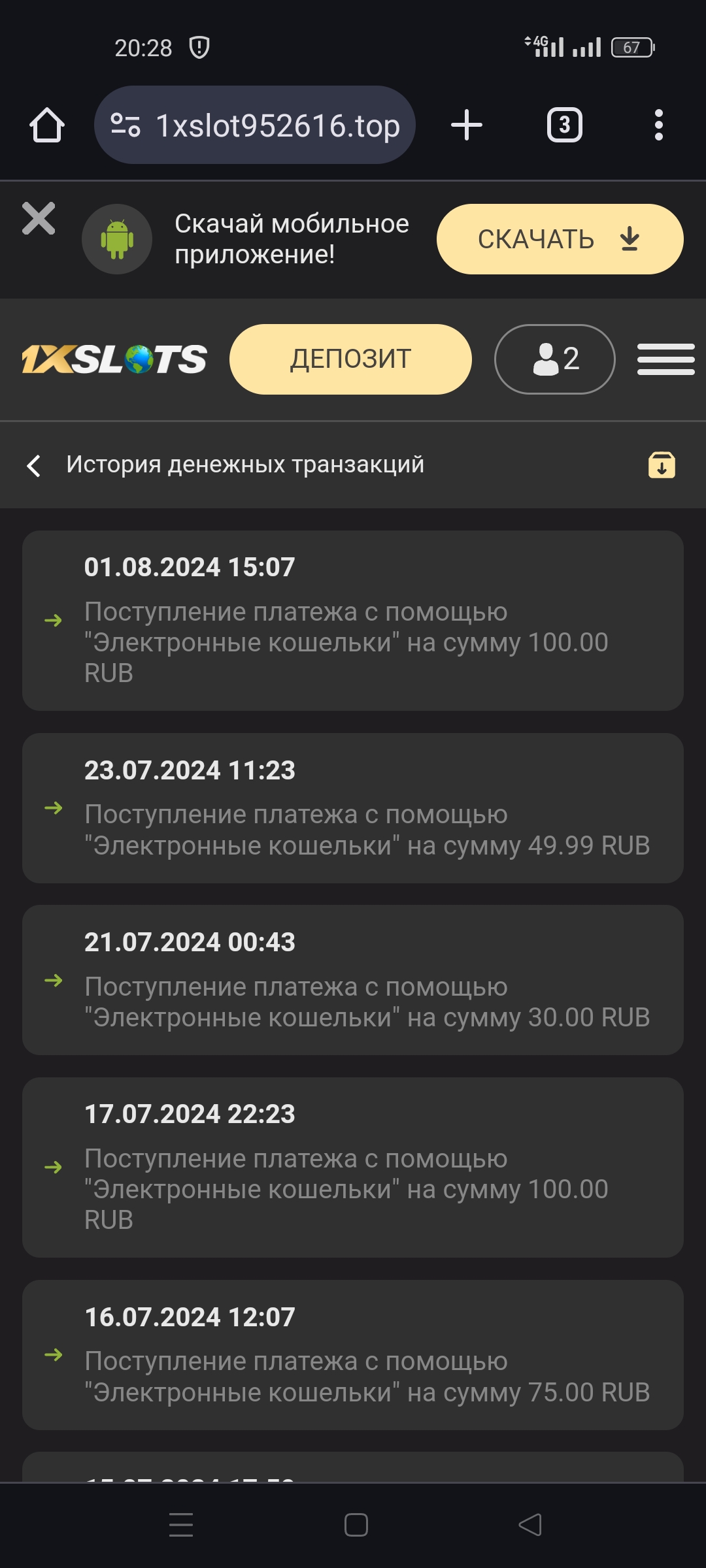Tap the download history archive icon
The height and width of the screenshot is (1568, 706).
pyautogui.click(x=662, y=465)
